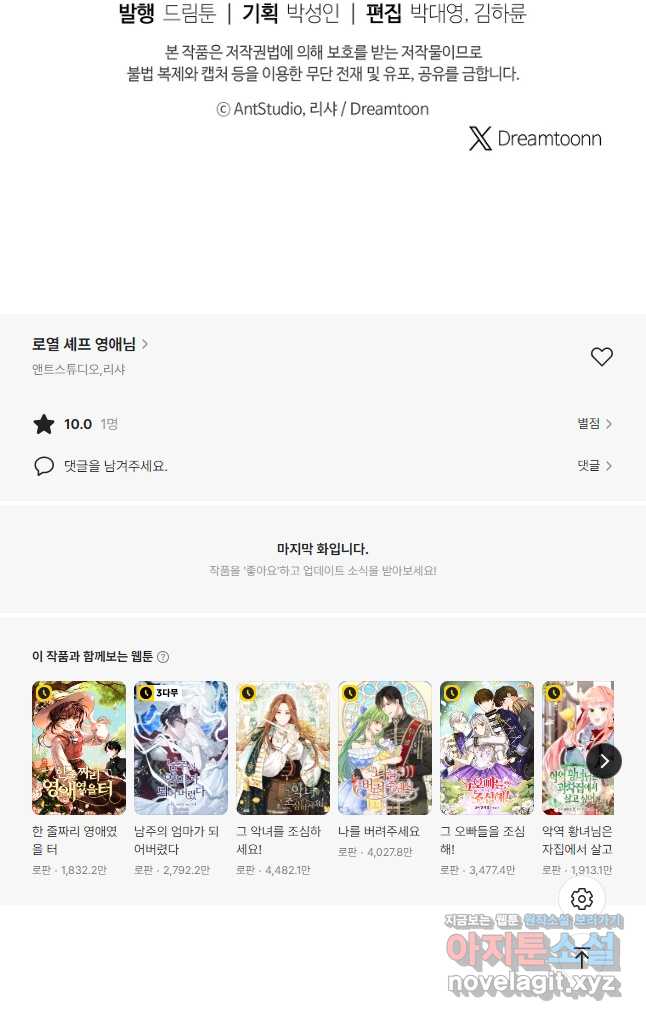The width and height of the screenshot is (646, 1021).
Task: Open the 댓글 comments section
Action: coord(594,466)
